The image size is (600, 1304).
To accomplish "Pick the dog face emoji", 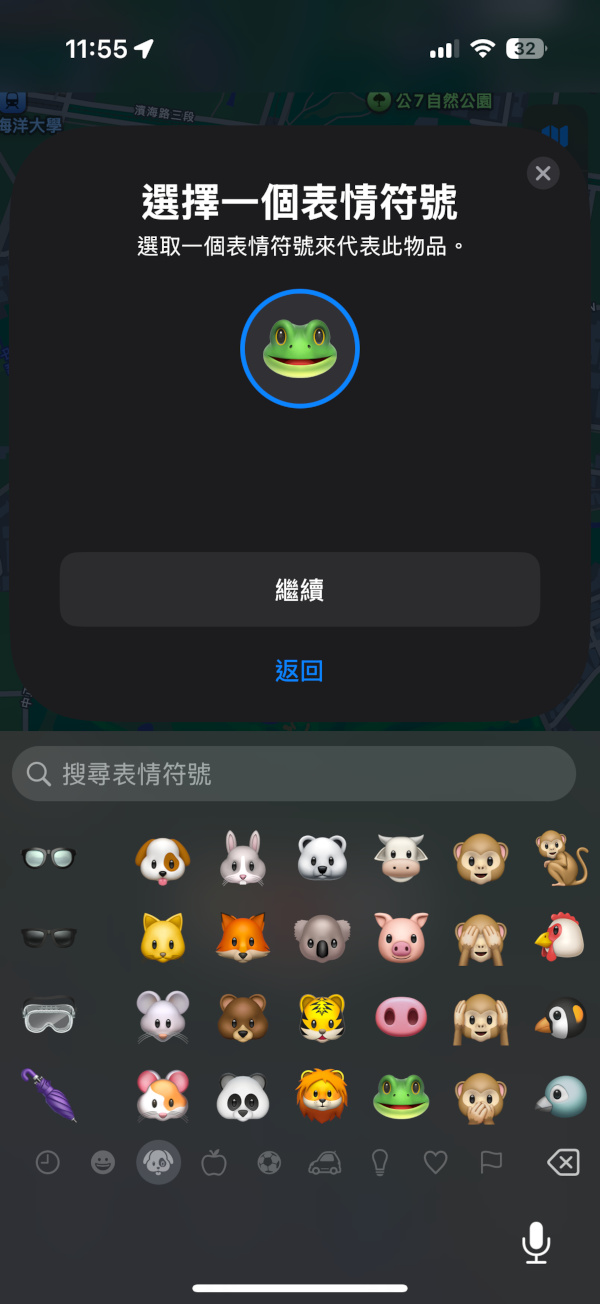I will (x=162, y=858).
